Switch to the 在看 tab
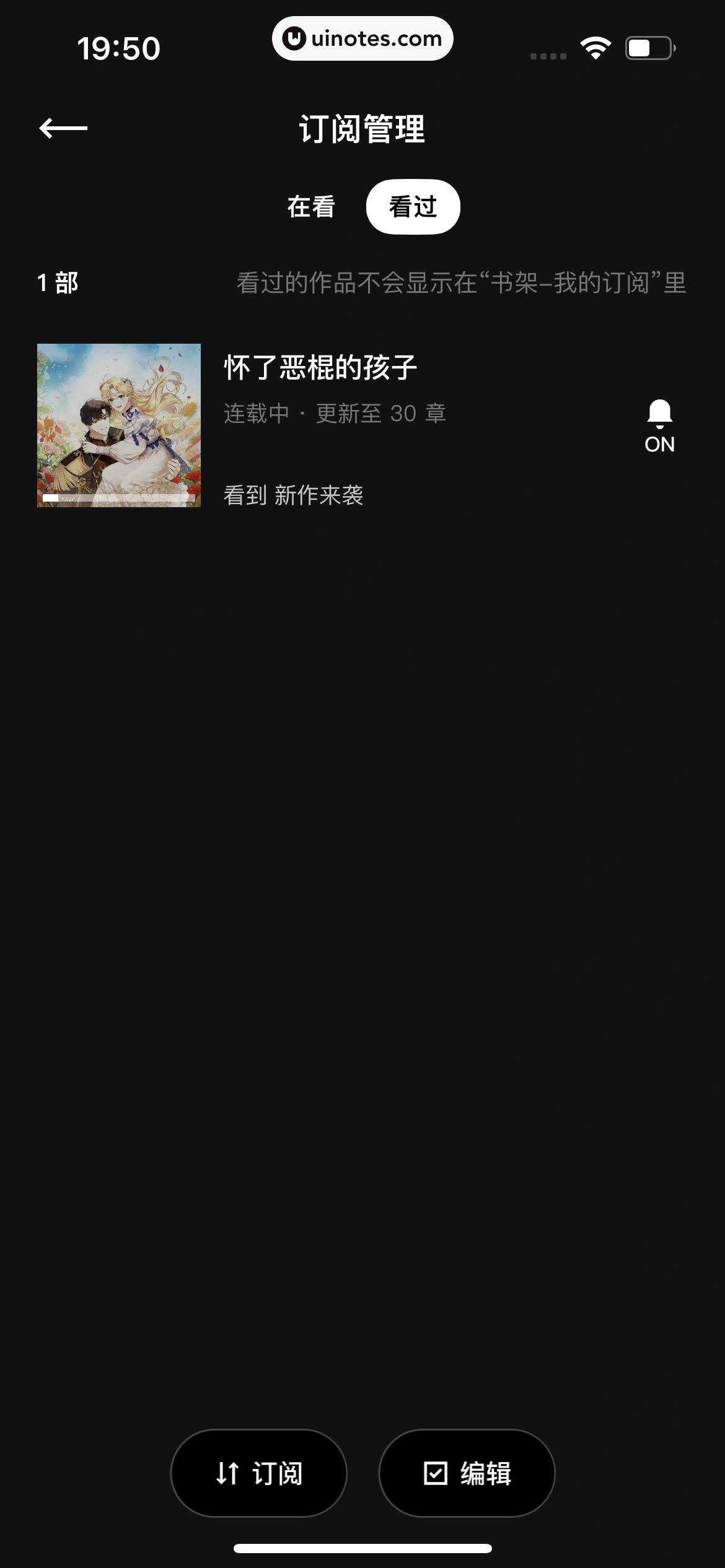The image size is (725, 1568). (x=311, y=207)
